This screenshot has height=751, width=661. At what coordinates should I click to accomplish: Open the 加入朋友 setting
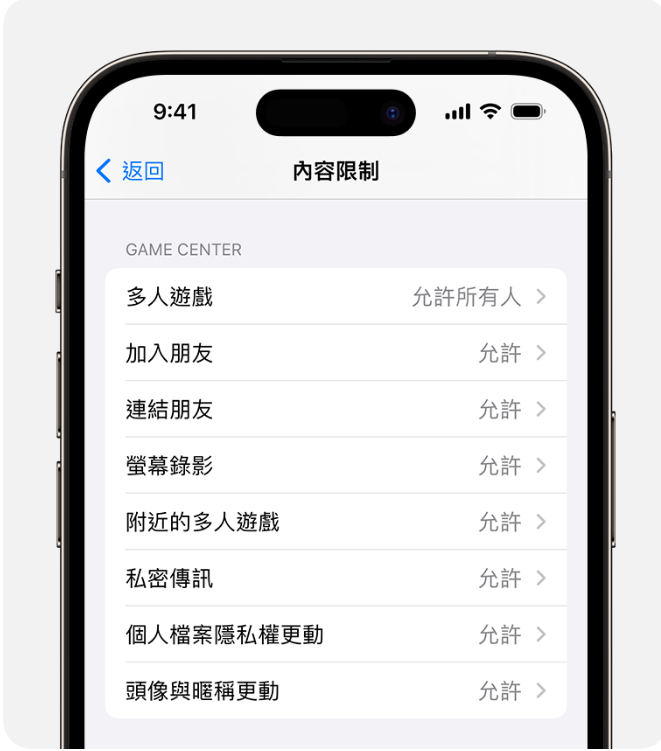click(335, 353)
